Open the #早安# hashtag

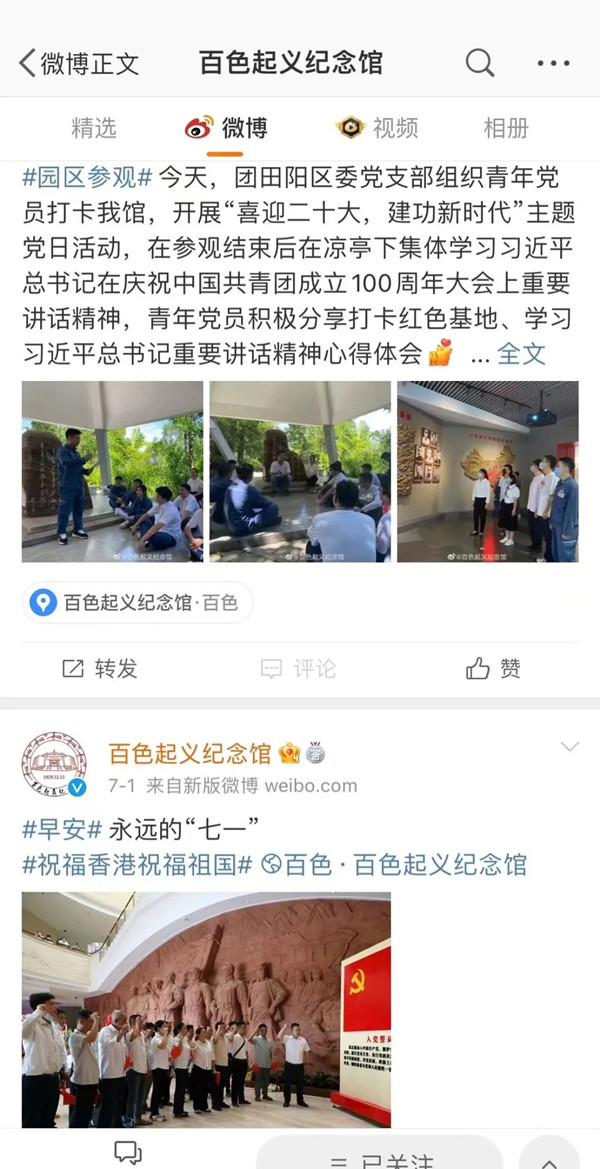coord(62,829)
